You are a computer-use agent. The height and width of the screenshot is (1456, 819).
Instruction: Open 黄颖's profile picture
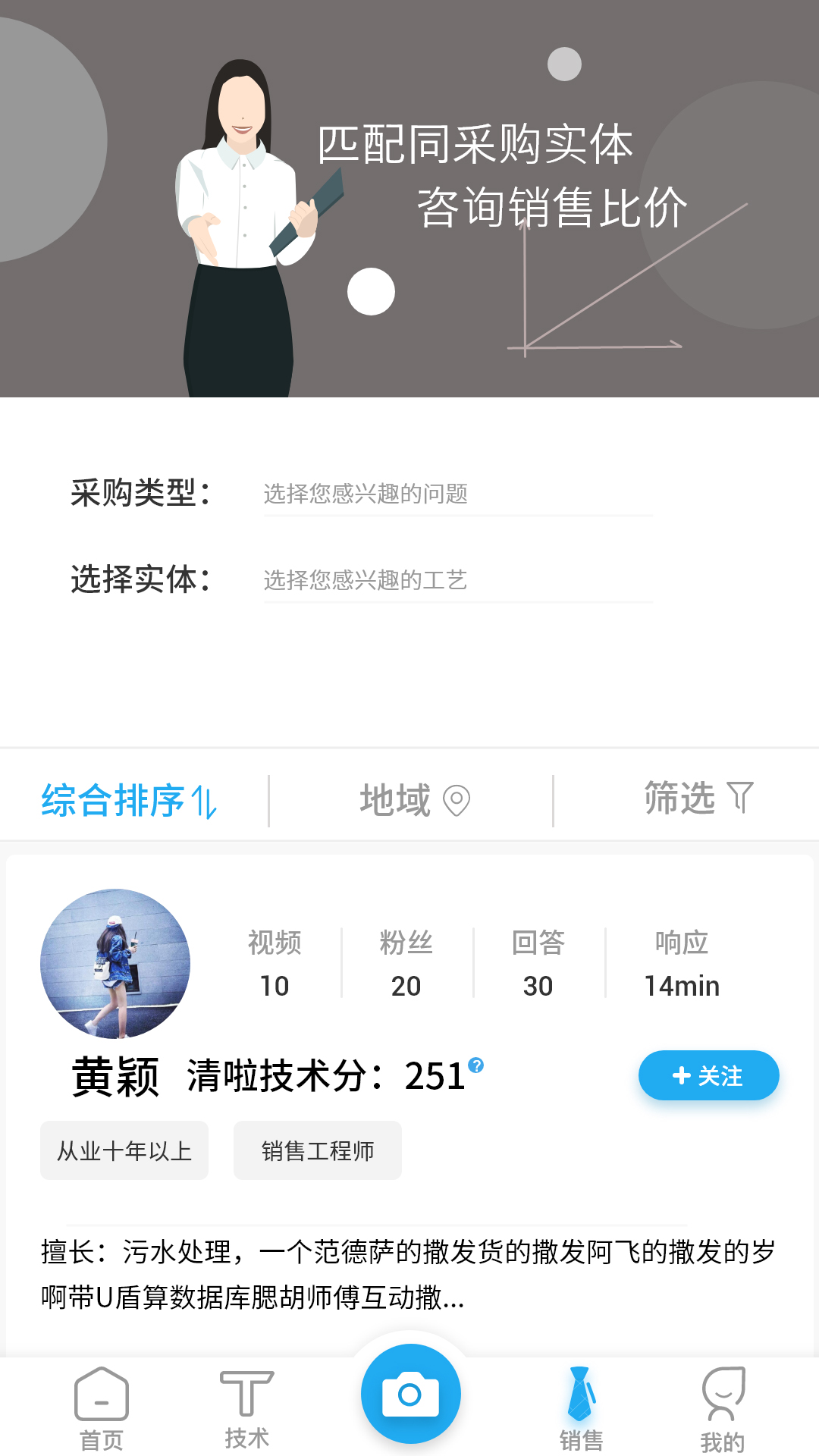point(115,964)
